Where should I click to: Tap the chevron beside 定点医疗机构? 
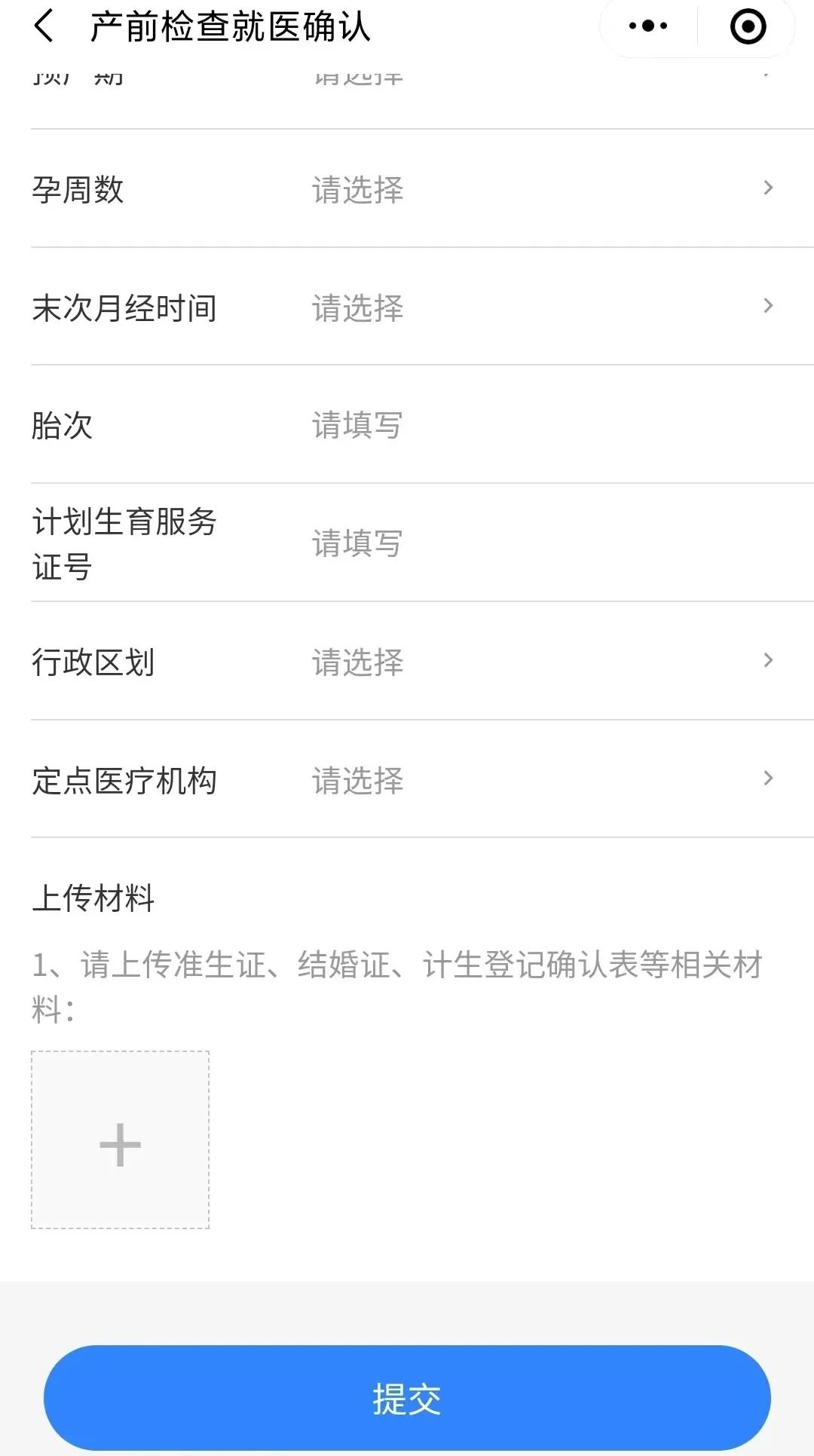point(769,778)
